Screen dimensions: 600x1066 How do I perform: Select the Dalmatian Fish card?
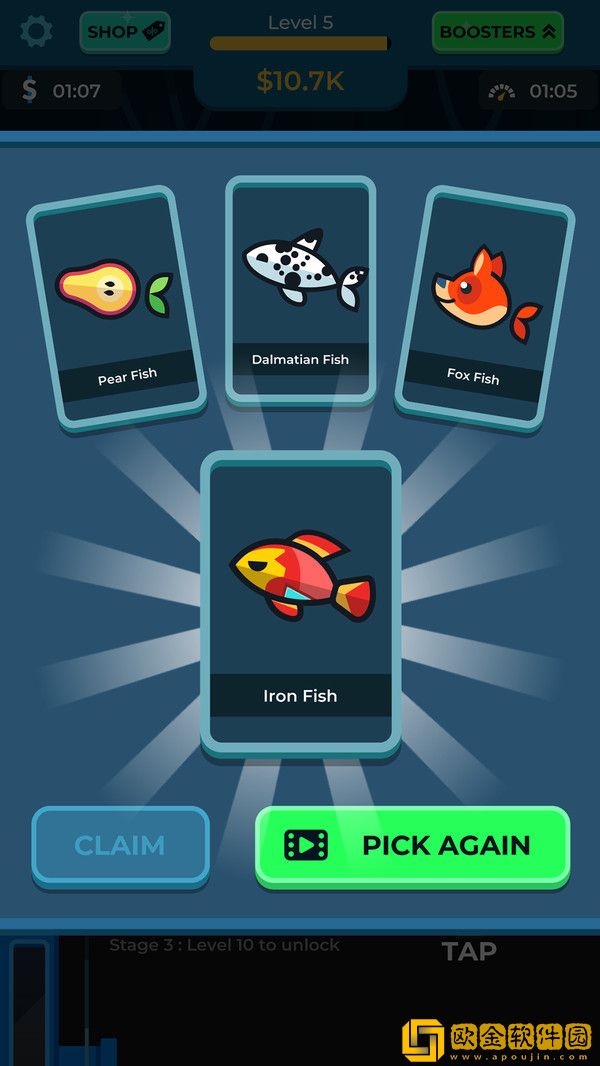click(300, 290)
